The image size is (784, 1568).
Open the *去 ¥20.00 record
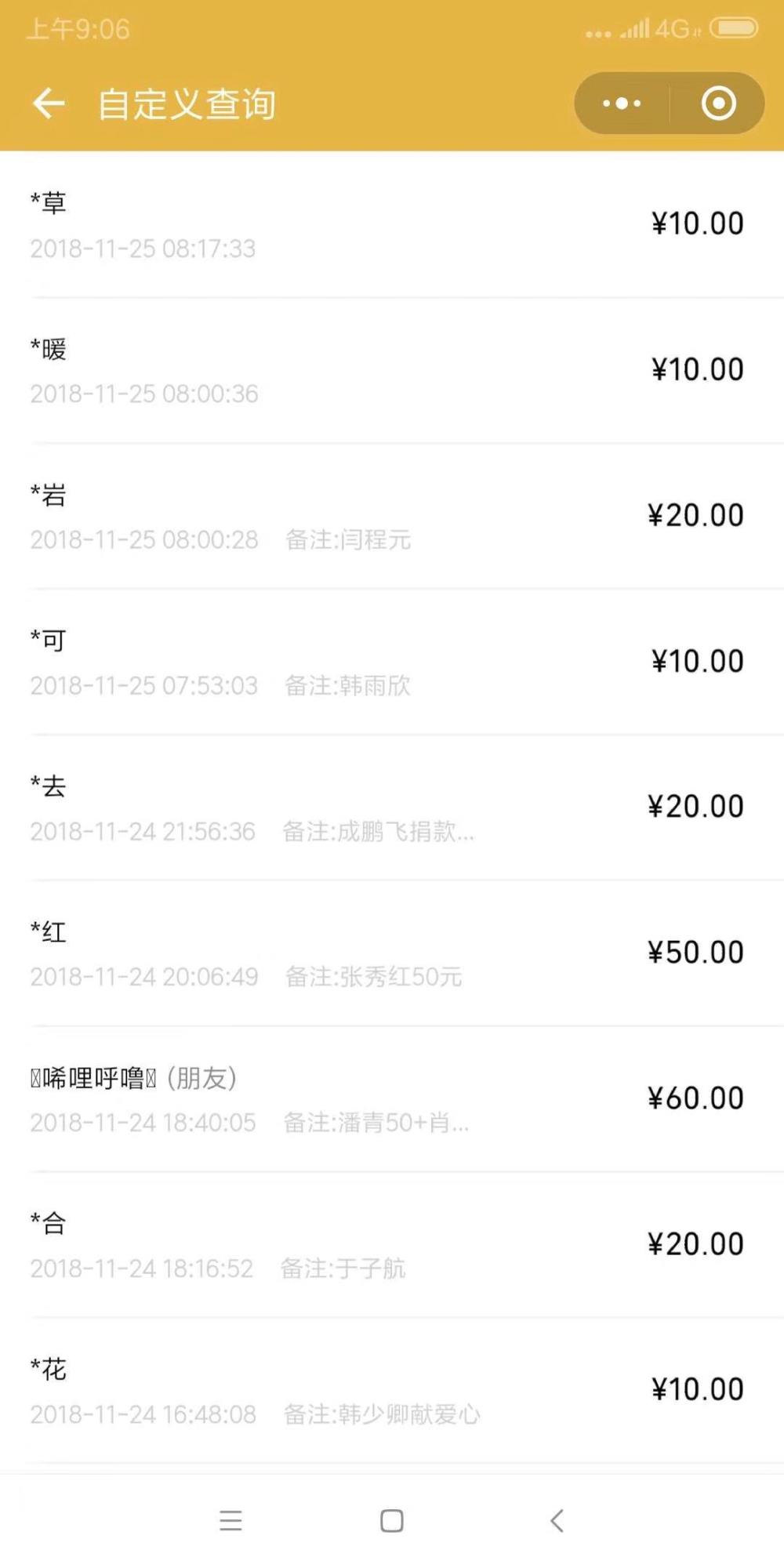point(392,808)
